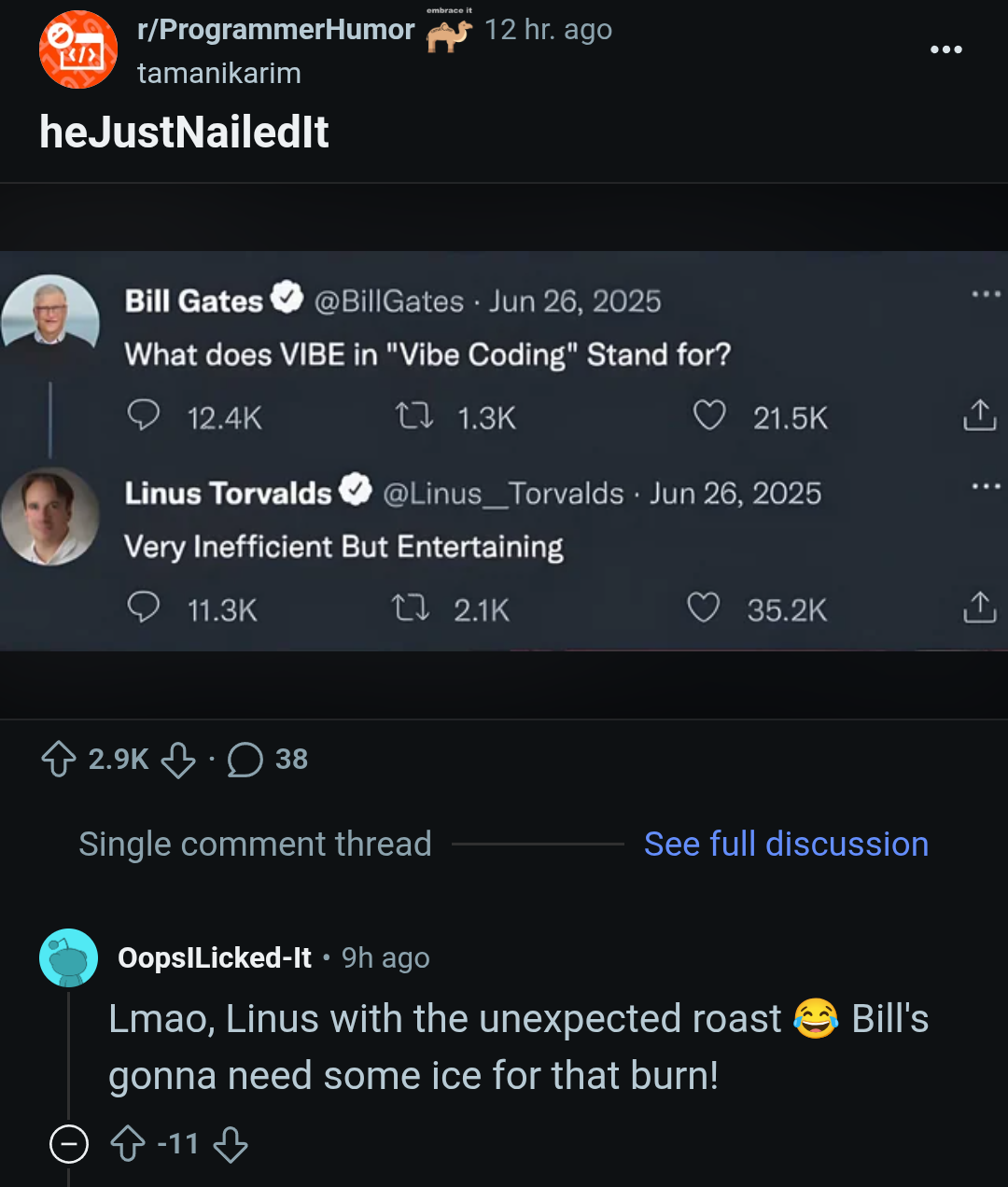This screenshot has width=1008, height=1187.
Task: Open the post overflow menu
Action: [x=945, y=49]
